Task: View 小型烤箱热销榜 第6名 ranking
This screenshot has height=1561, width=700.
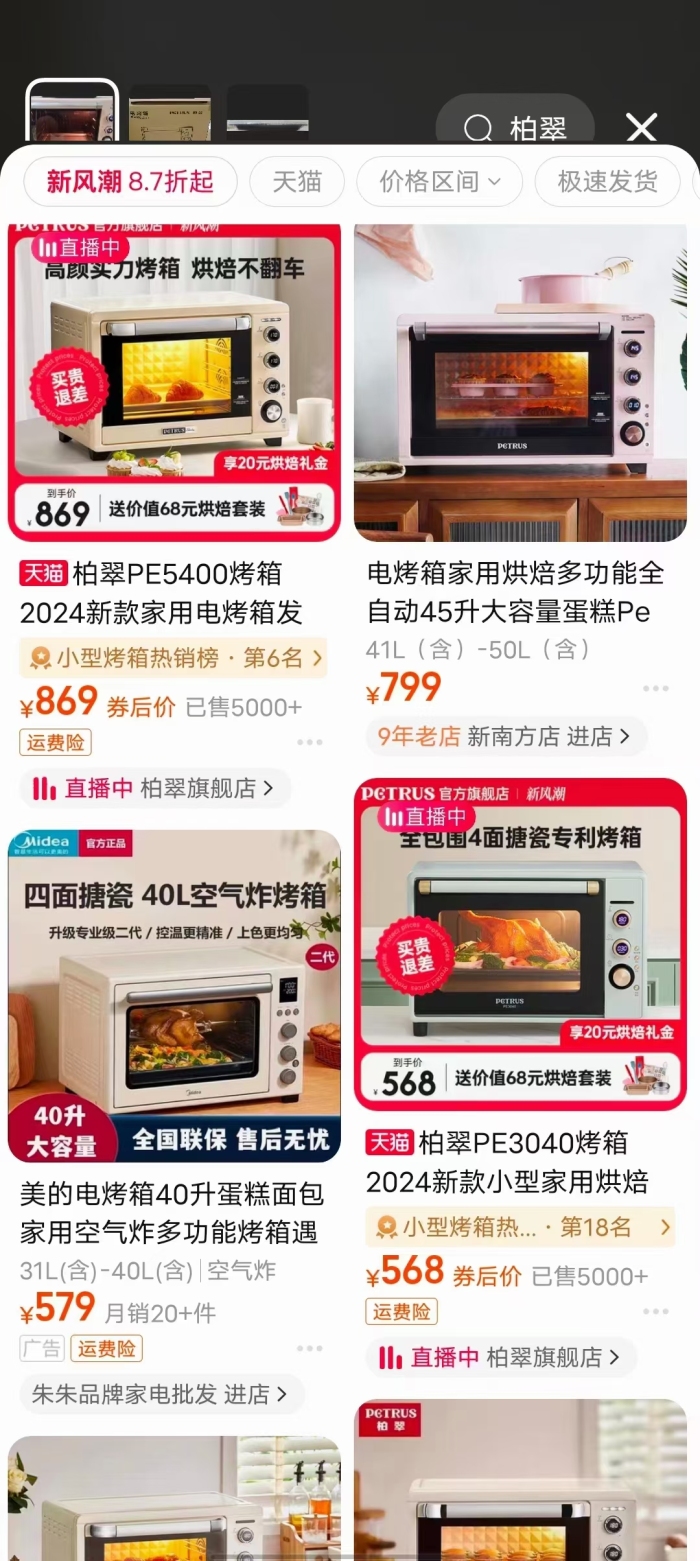Action: [173, 658]
